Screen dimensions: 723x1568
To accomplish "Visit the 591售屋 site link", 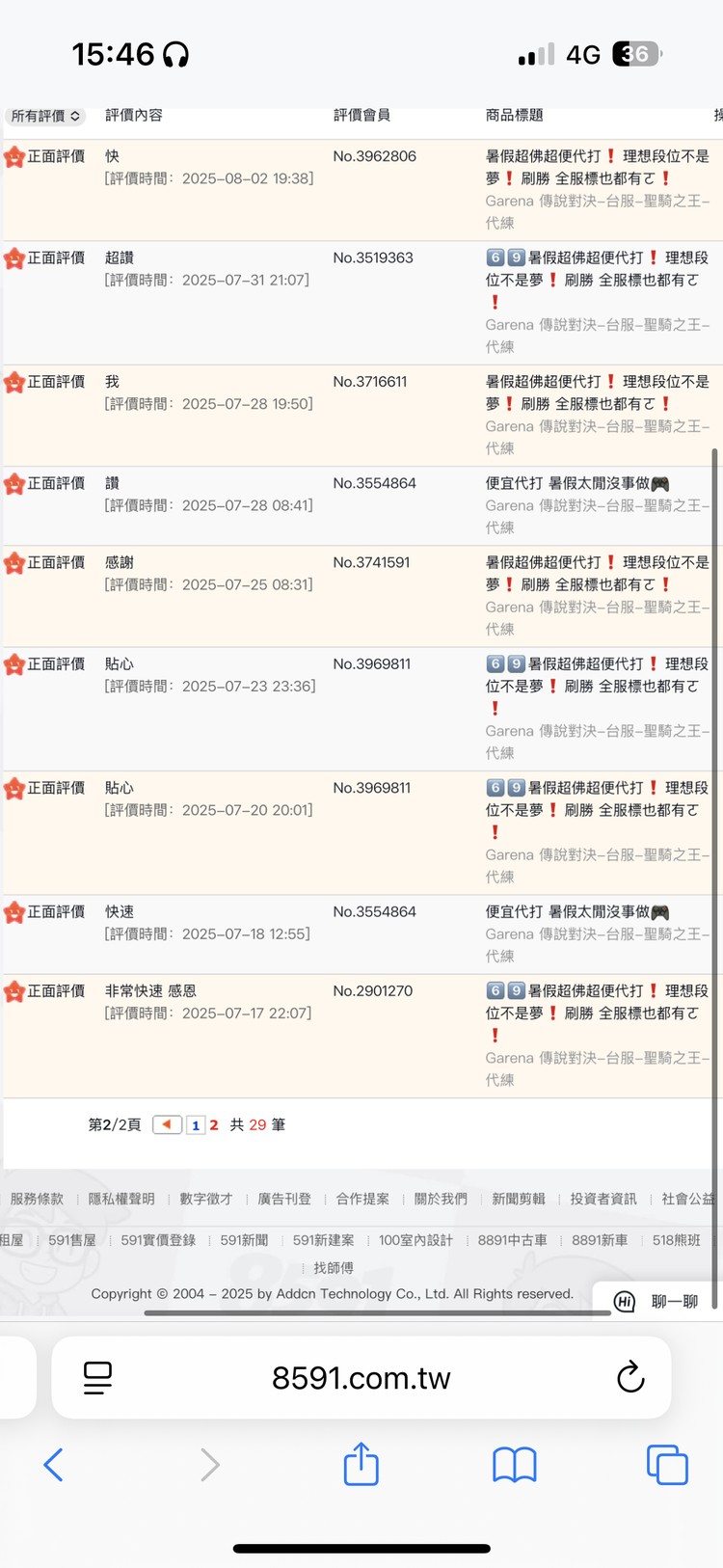I will pos(72,1240).
